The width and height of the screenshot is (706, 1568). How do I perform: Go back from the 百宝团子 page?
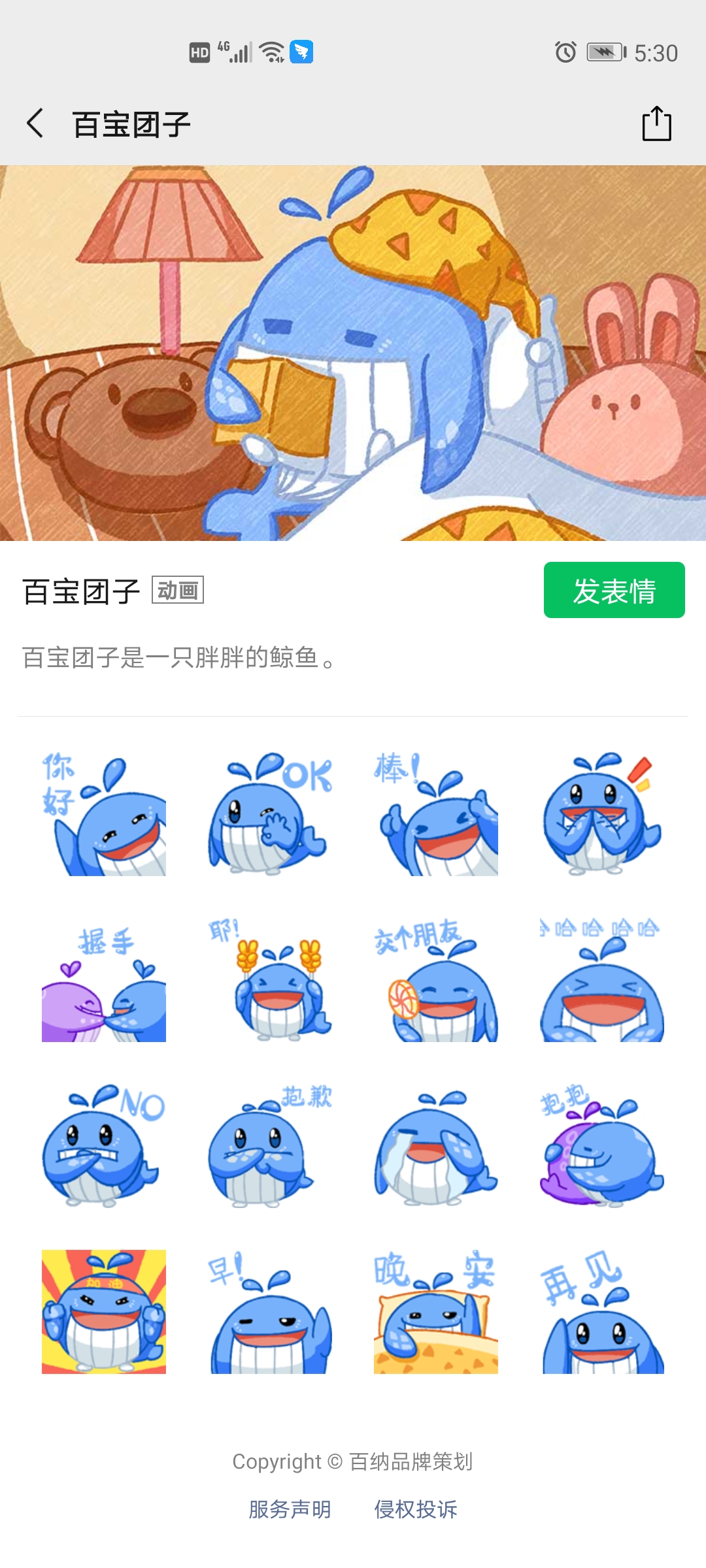click(36, 123)
